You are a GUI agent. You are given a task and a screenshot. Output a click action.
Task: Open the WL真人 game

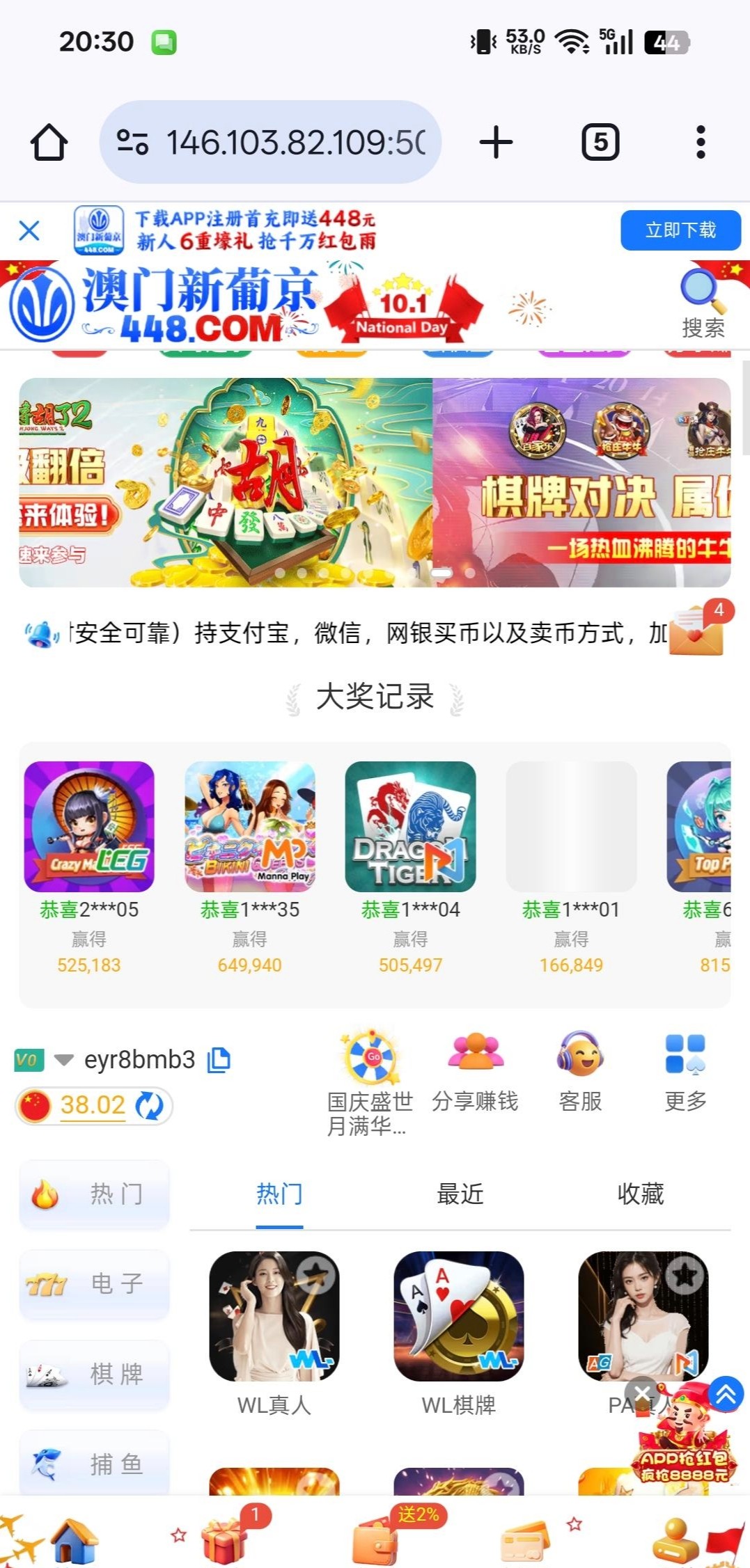[274, 1317]
